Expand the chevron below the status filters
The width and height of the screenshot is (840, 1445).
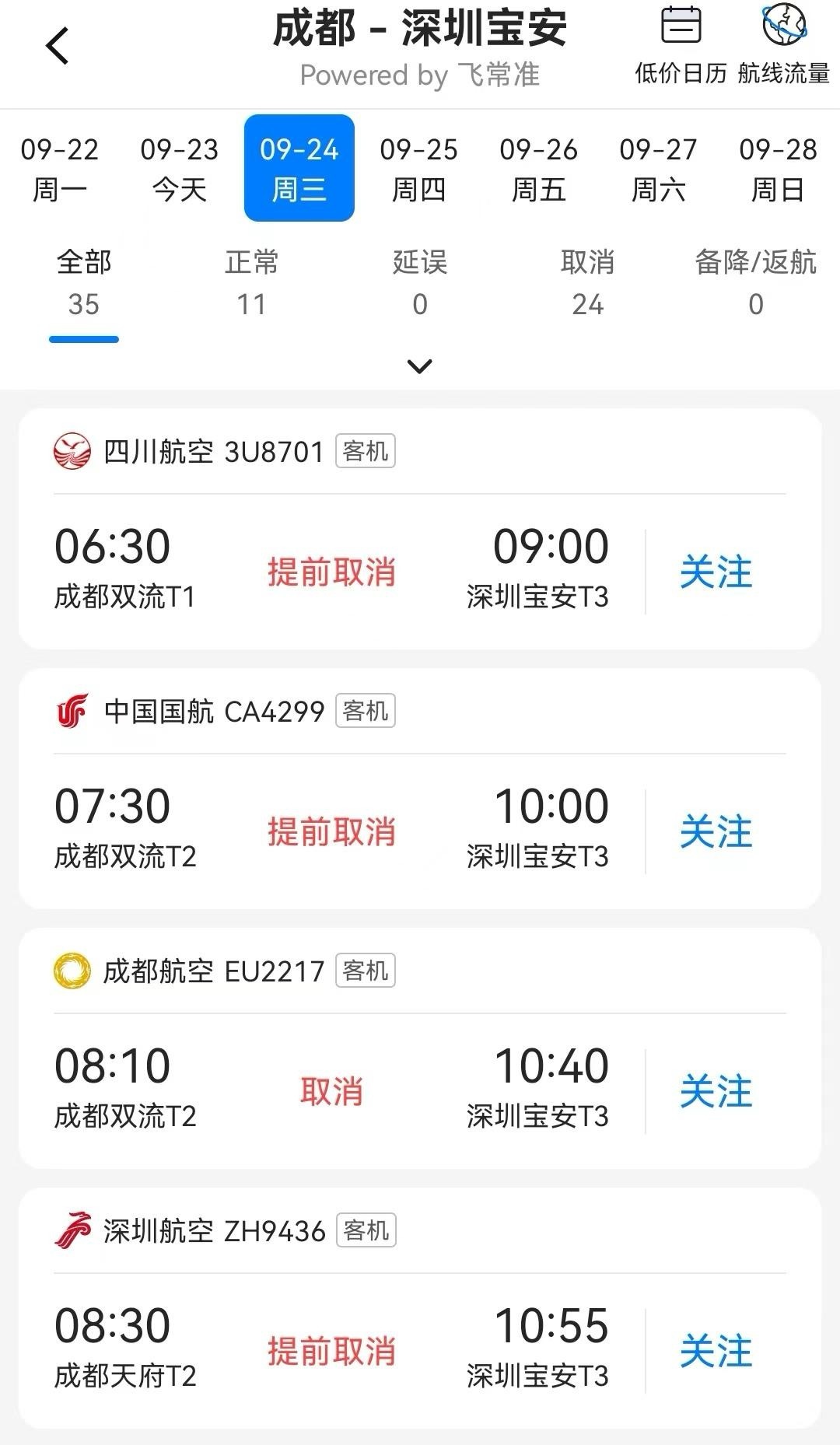coord(420,366)
